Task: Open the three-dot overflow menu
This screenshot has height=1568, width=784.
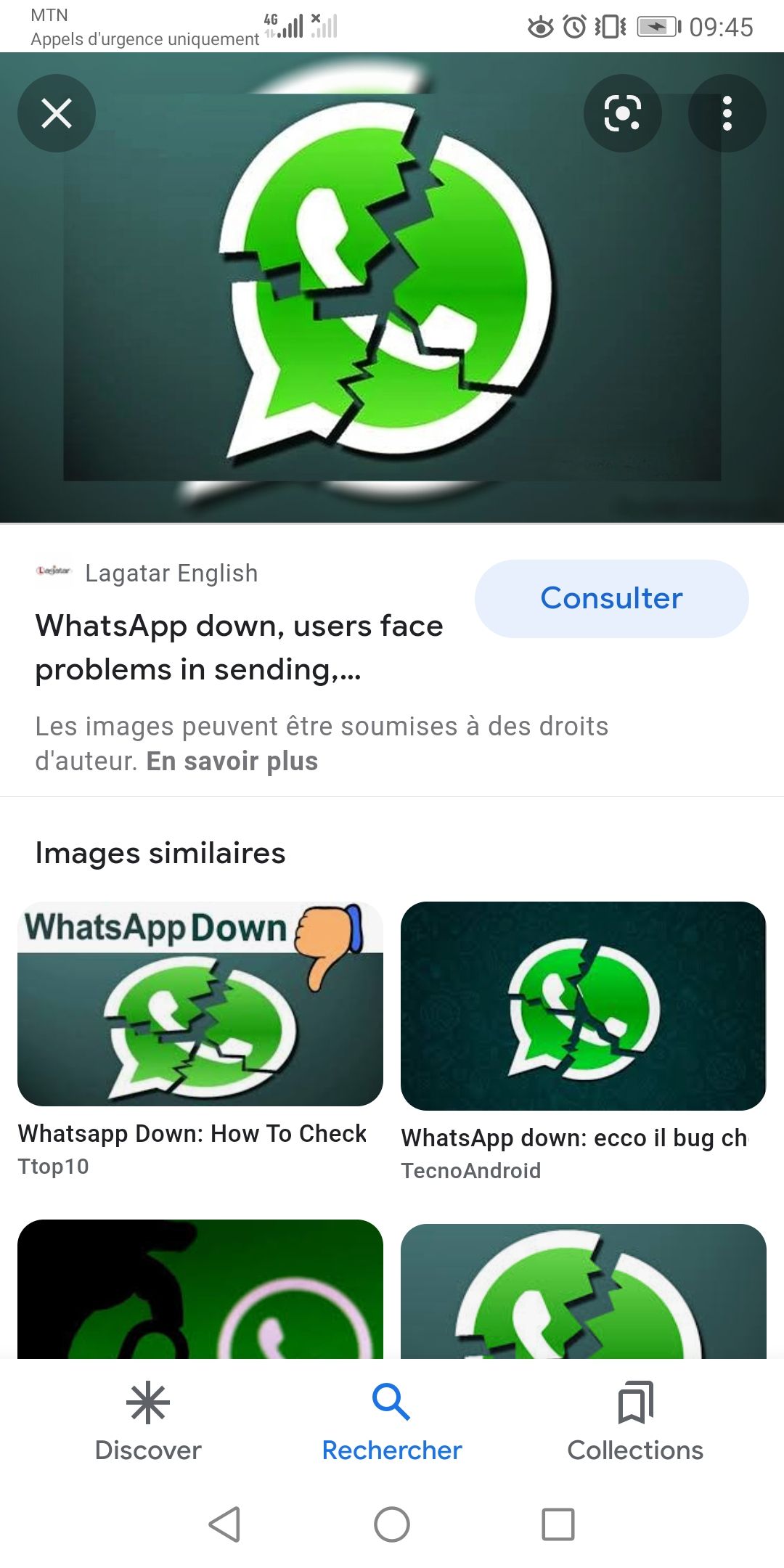Action: coord(727,113)
